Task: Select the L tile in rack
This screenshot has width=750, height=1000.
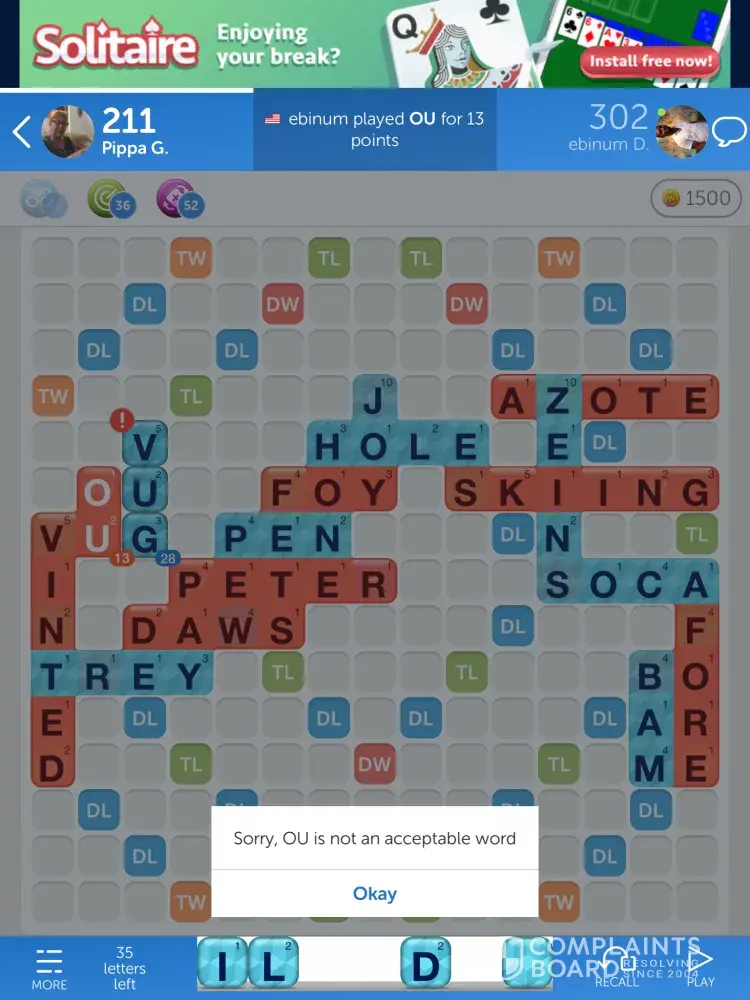Action: (272, 964)
